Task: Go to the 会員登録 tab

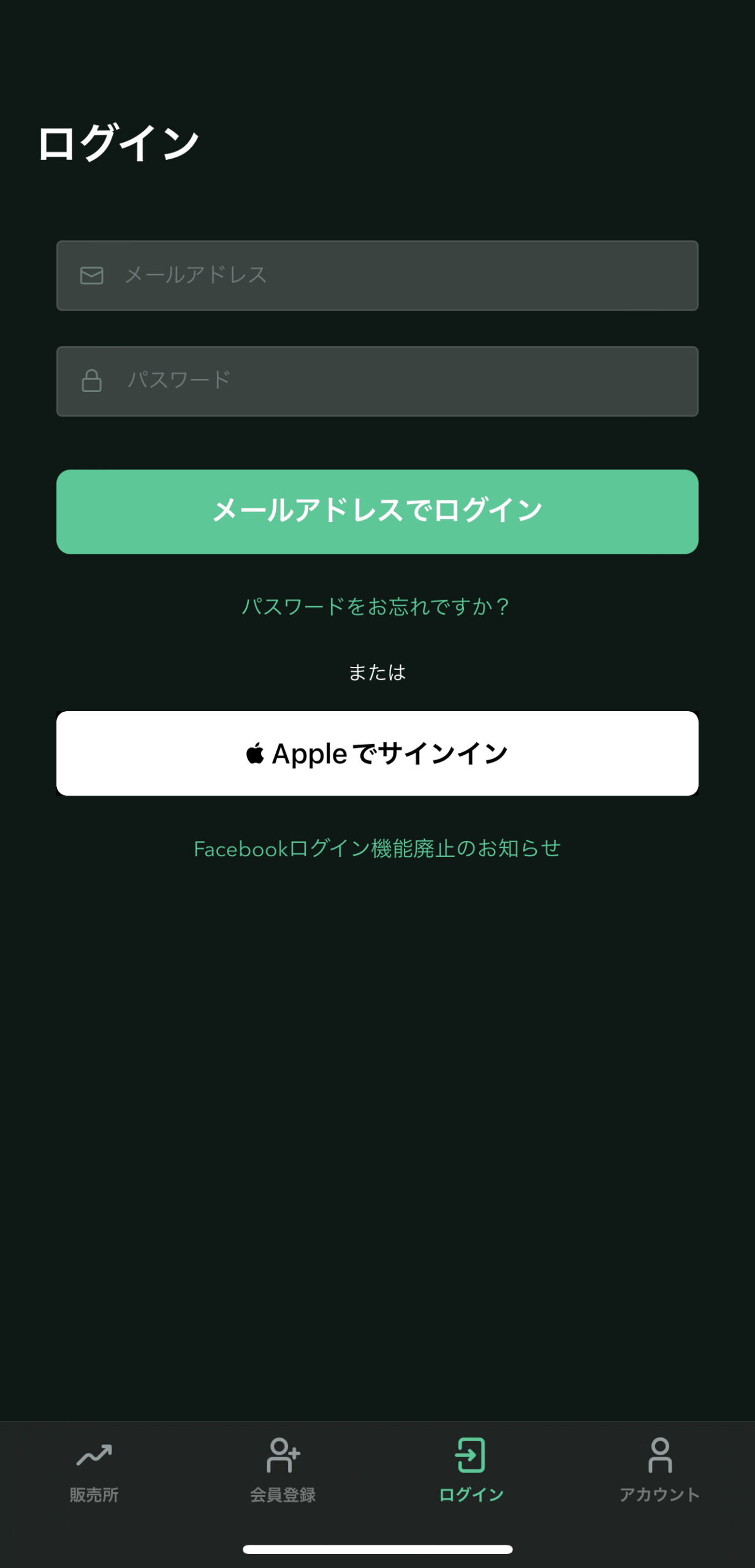Action: point(283,1470)
